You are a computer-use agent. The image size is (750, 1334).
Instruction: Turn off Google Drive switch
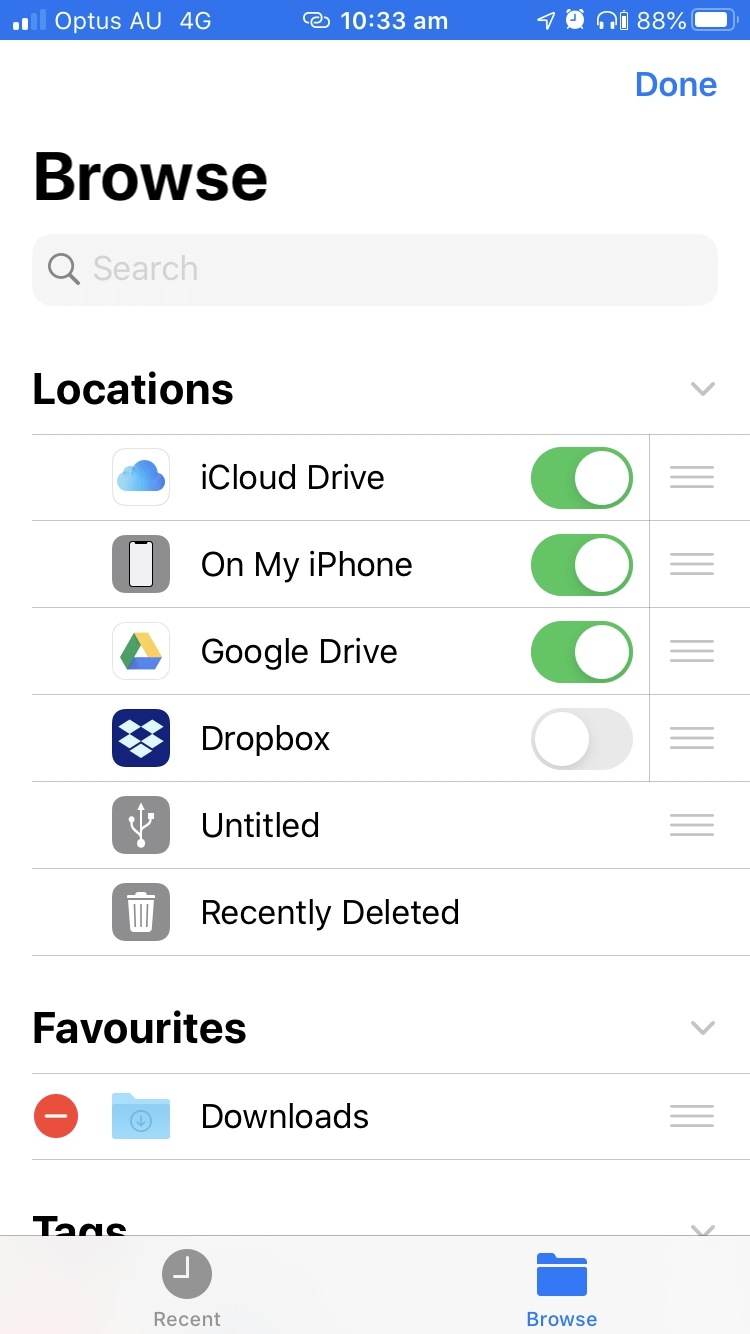[x=582, y=652]
